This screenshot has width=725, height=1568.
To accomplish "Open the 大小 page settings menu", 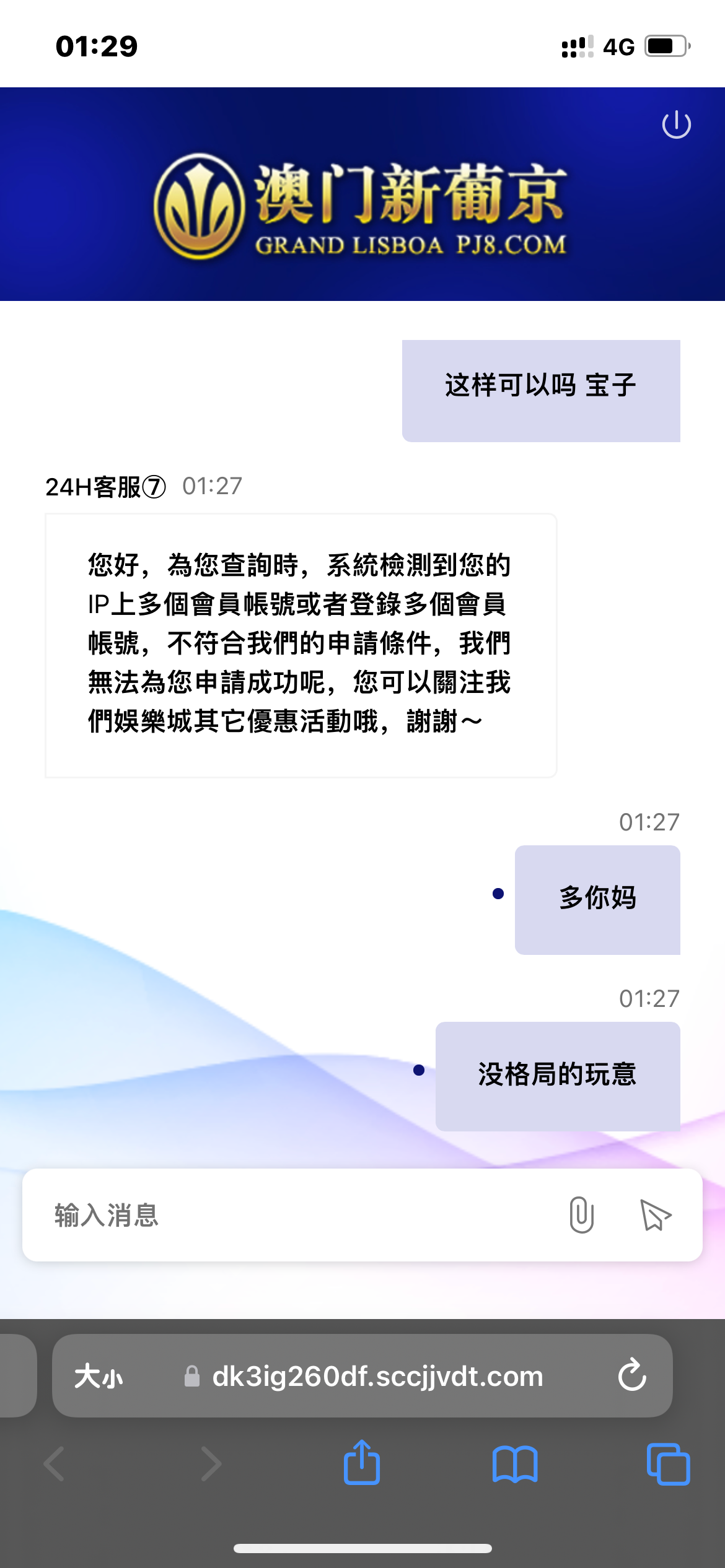I will tap(99, 1376).
